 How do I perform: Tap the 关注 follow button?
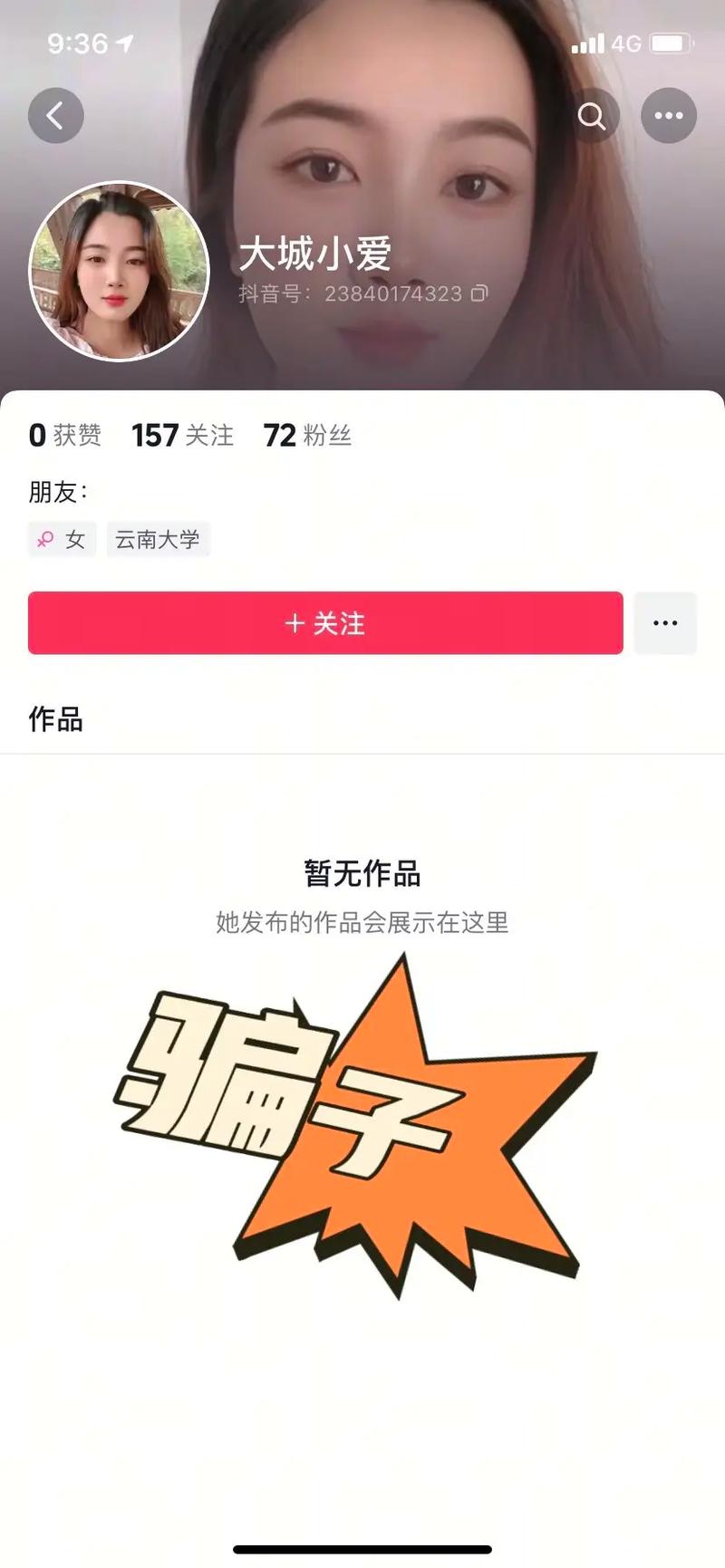325,622
